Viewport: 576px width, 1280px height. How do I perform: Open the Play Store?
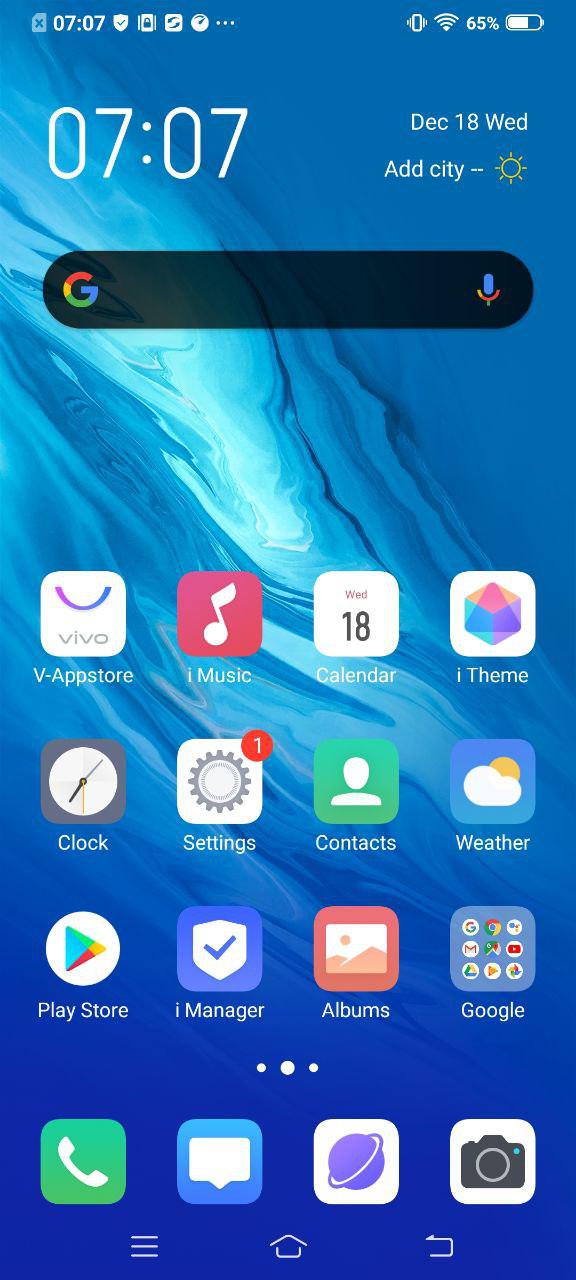click(x=83, y=949)
